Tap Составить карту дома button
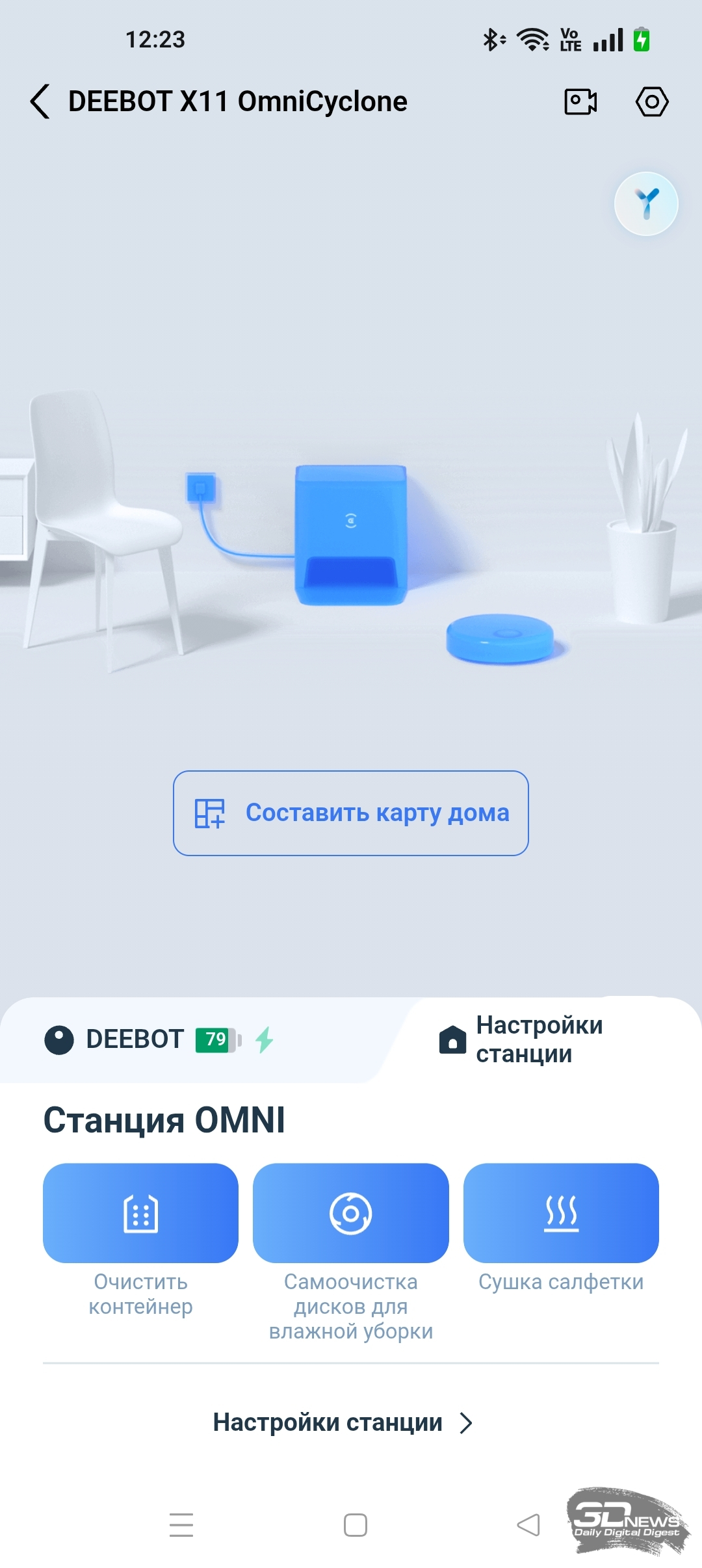 pos(351,813)
